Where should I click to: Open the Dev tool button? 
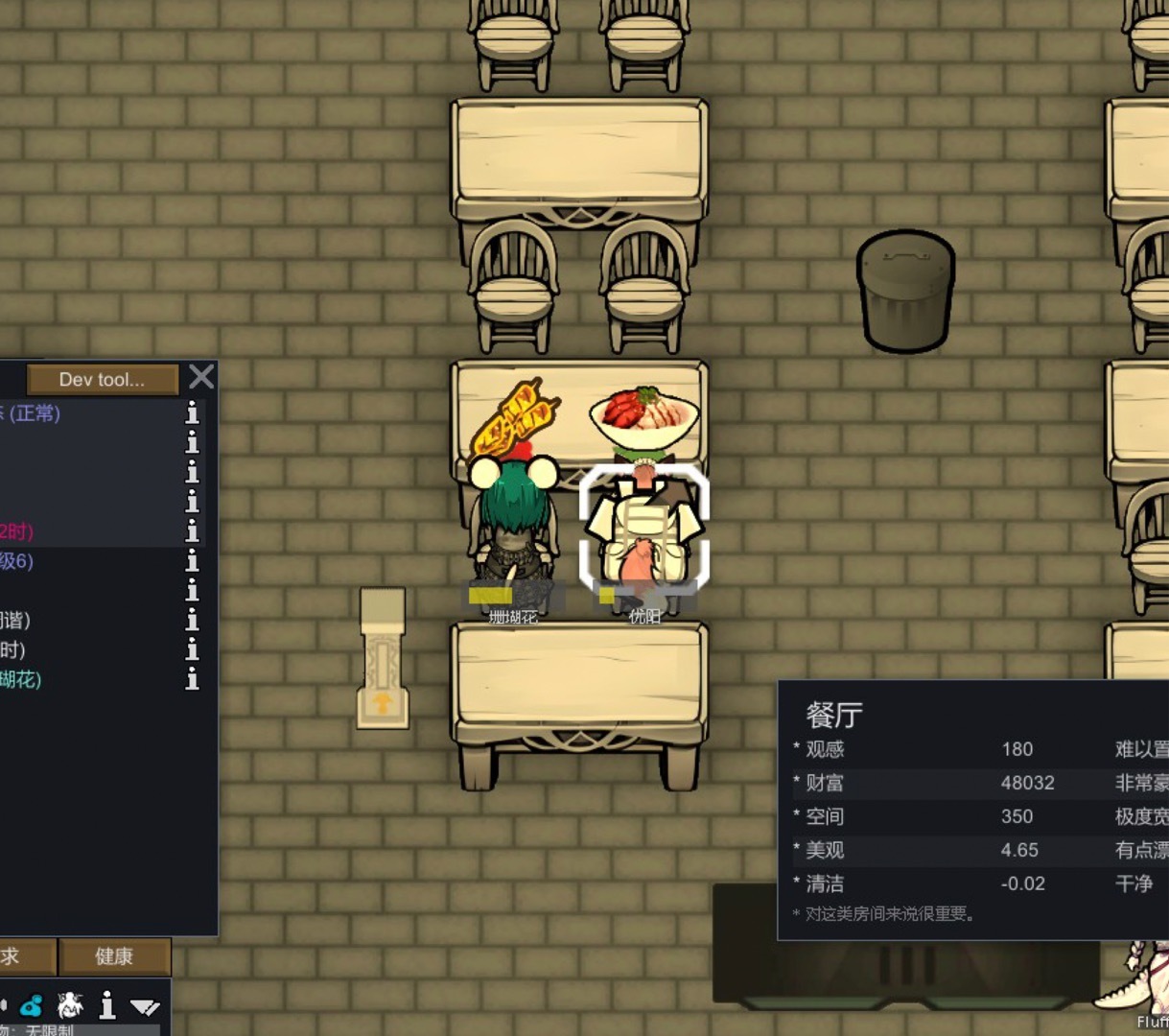point(102,379)
